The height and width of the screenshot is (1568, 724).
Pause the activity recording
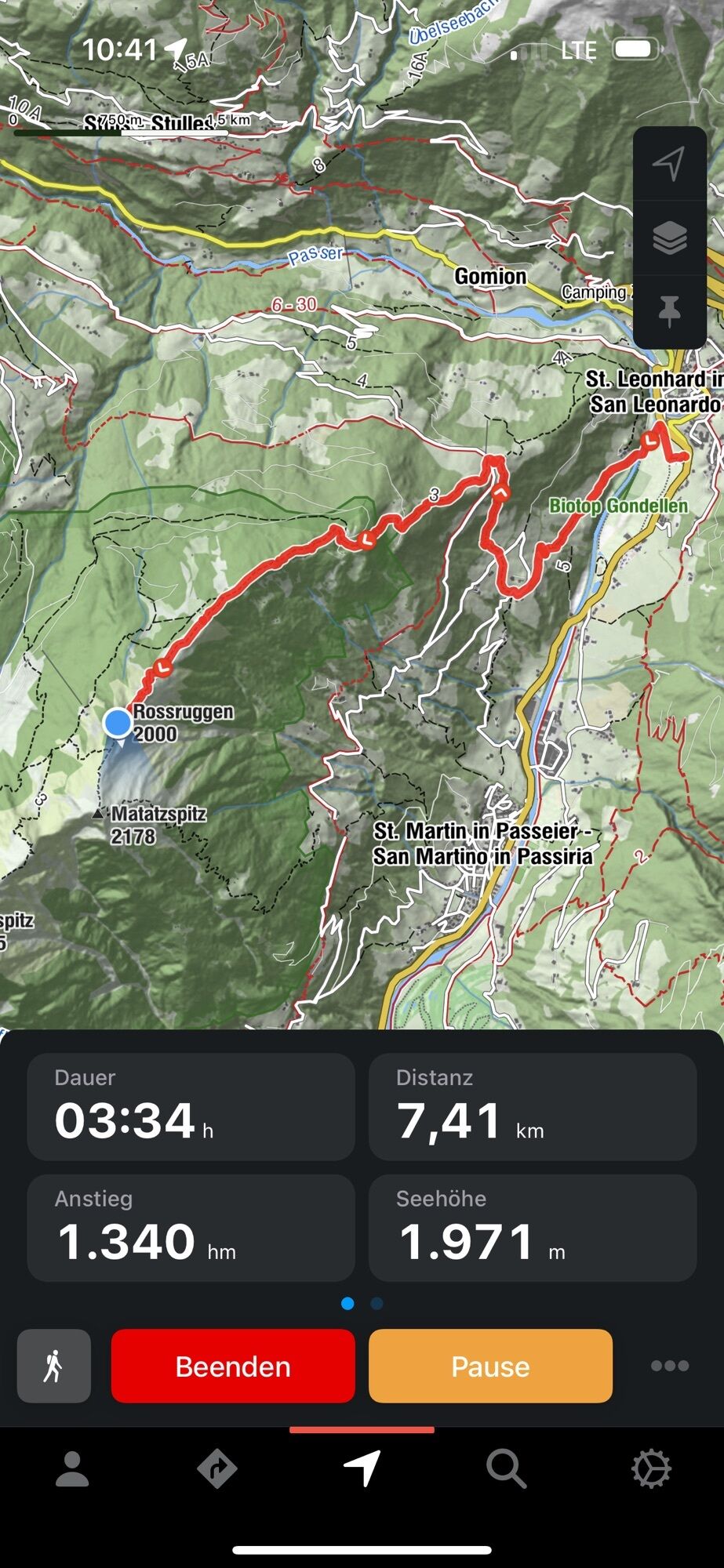(490, 1367)
